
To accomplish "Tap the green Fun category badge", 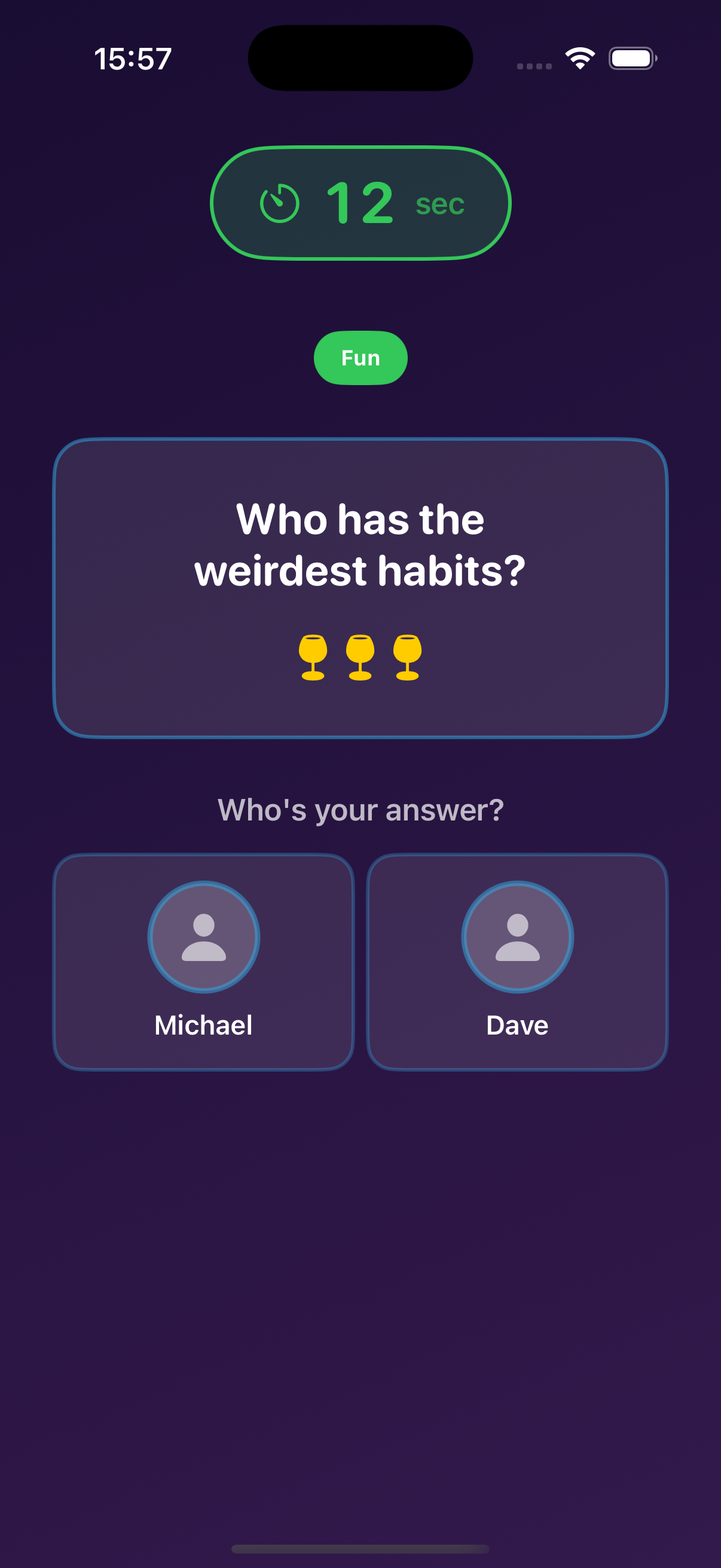I will coord(360,357).
